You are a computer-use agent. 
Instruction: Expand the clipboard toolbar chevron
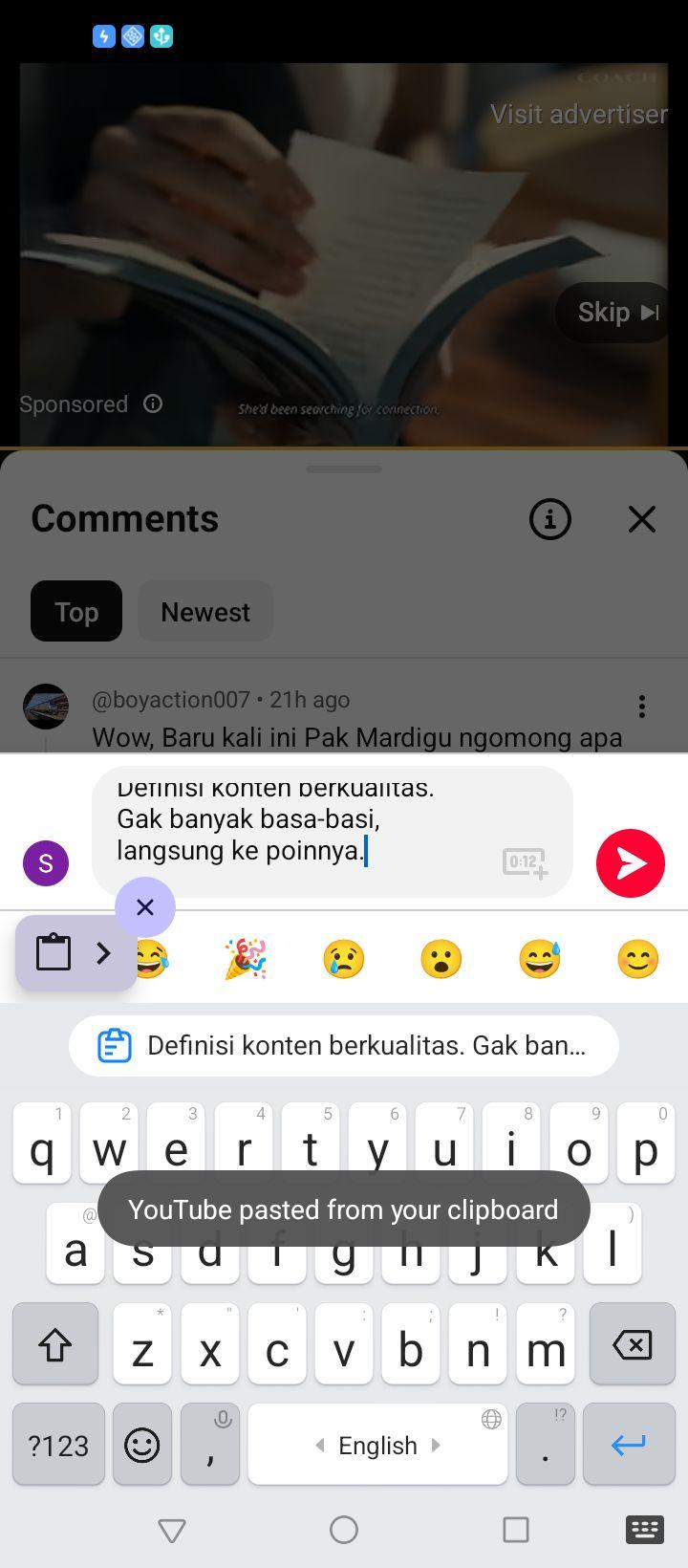(x=103, y=953)
